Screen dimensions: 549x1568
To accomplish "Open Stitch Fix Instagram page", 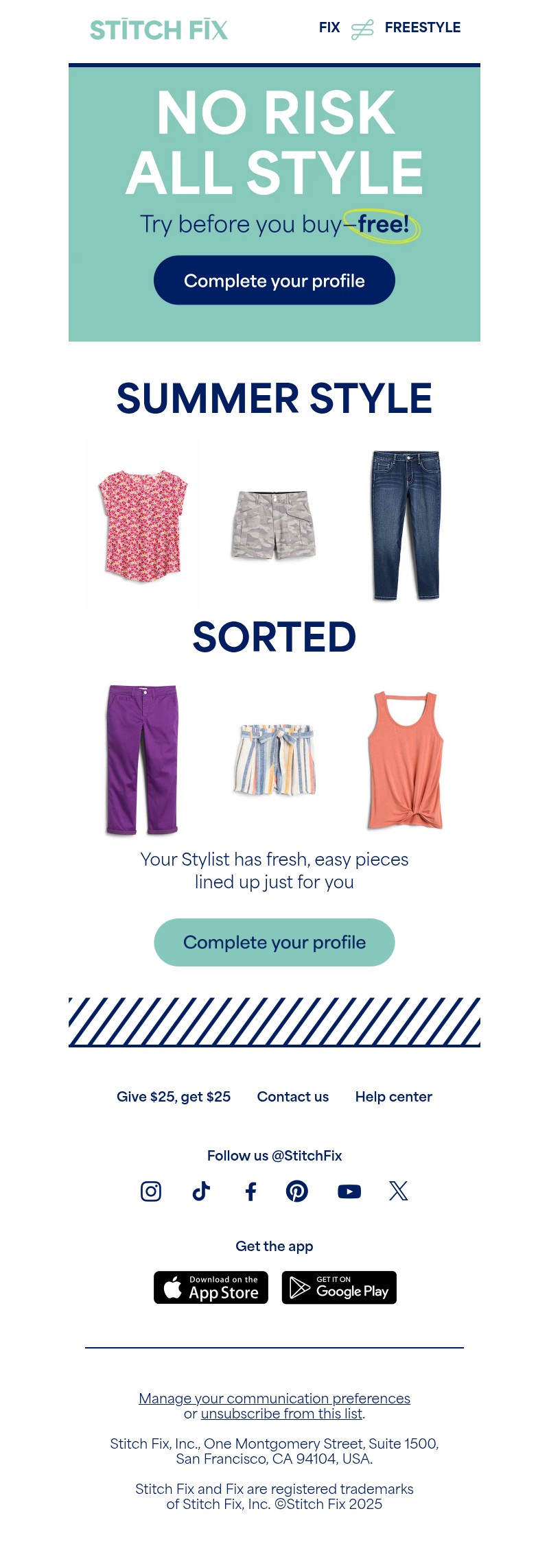I will tap(151, 1191).
